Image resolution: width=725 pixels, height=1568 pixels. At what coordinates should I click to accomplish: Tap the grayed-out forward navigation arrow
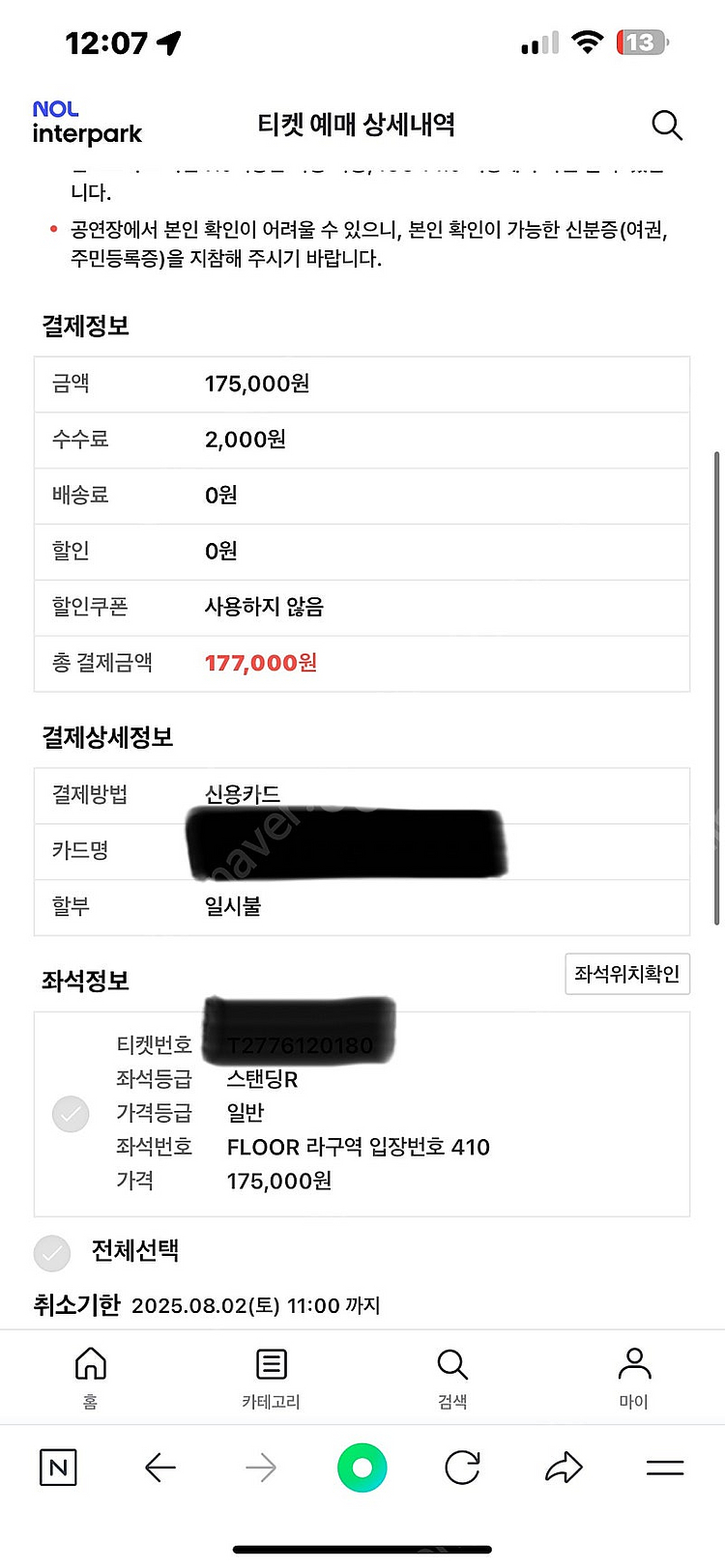[261, 1467]
